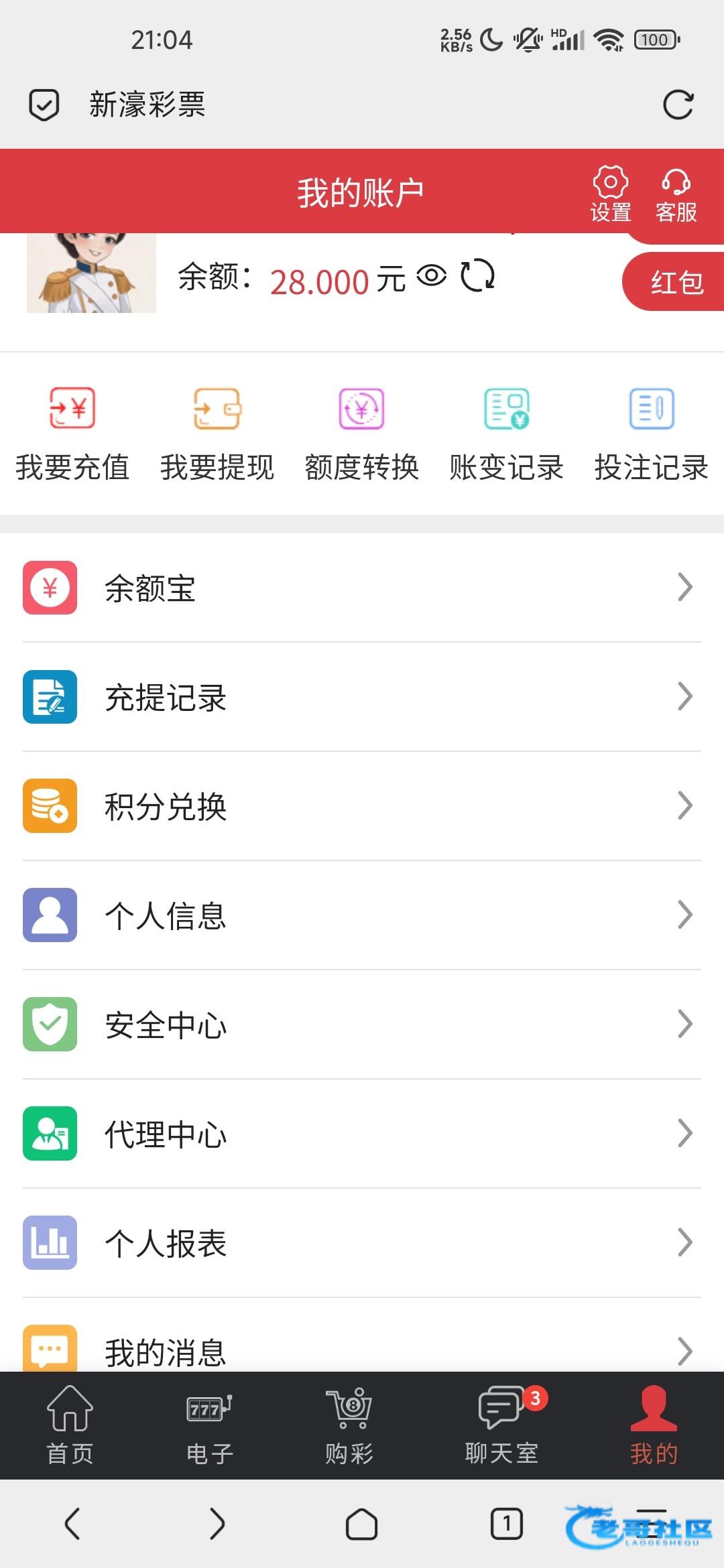Viewport: 724px width, 1568px height.
Task: Contact 客服 customer service
Action: [x=676, y=194]
